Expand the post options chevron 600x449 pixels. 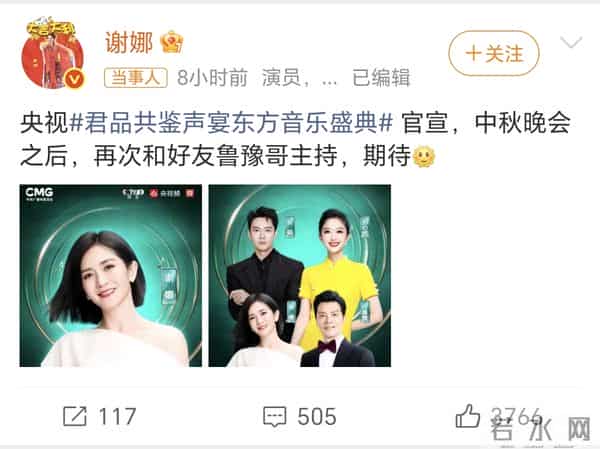[x=571, y=43]
